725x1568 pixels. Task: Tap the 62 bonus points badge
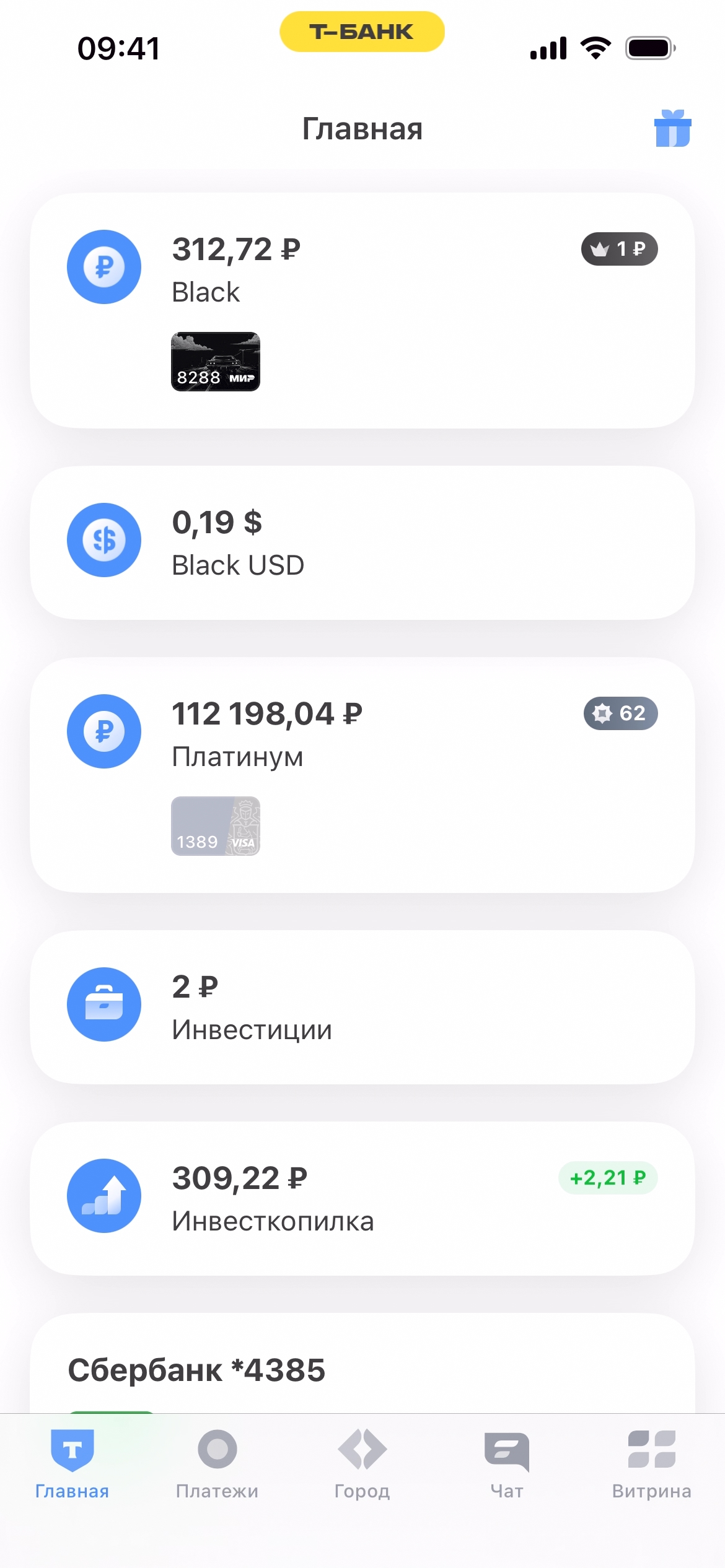click(620, 713)
